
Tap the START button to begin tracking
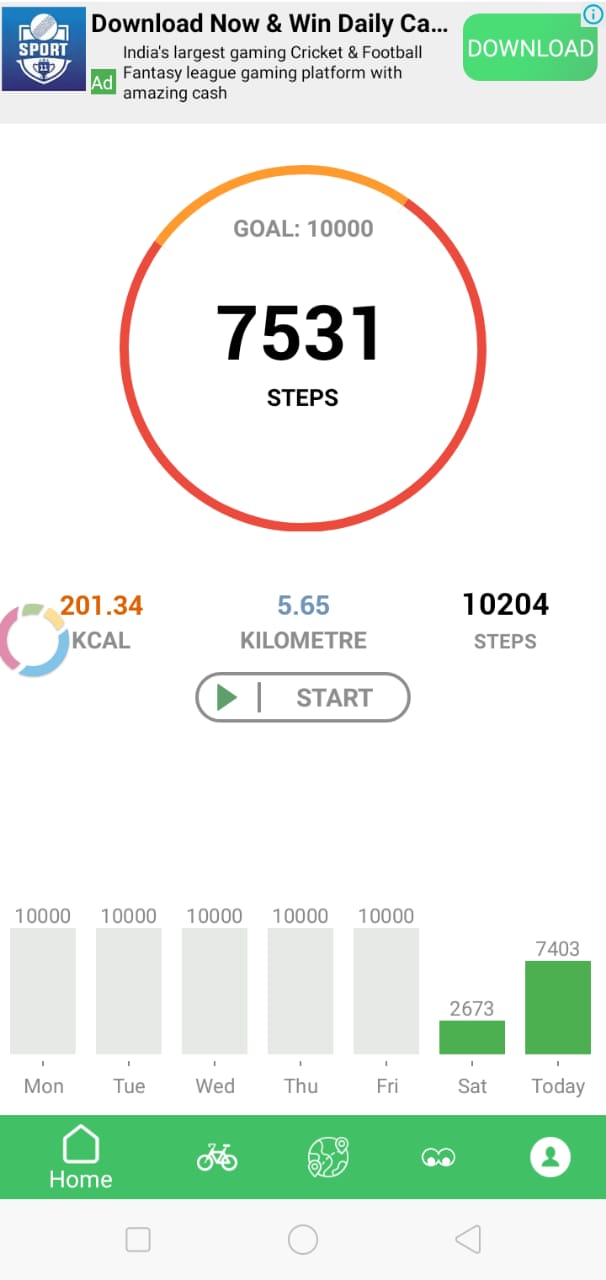(x=302, y=697)
